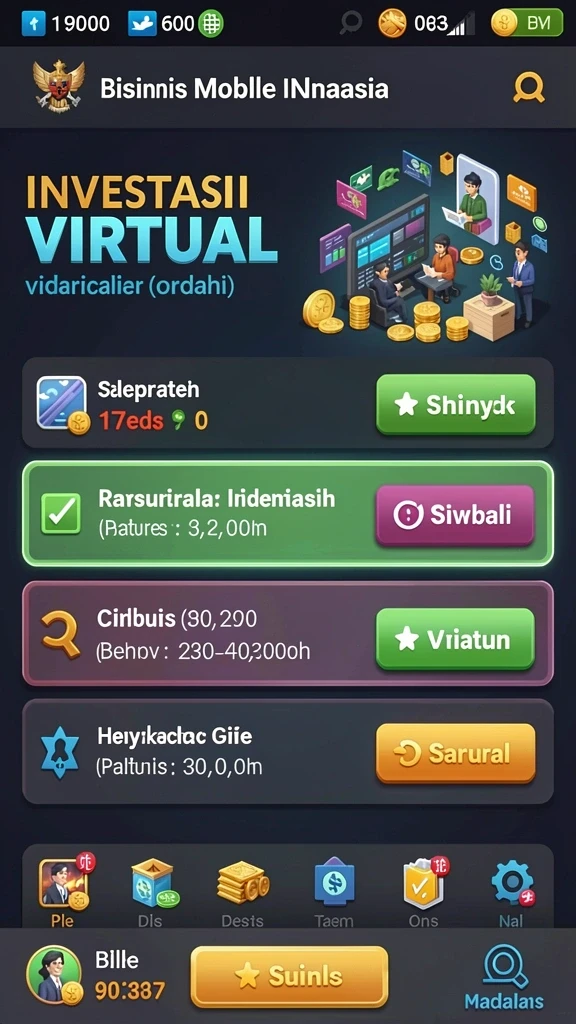Tap the purple Siwbali button
576x1024 pixels.
(455, 515)
